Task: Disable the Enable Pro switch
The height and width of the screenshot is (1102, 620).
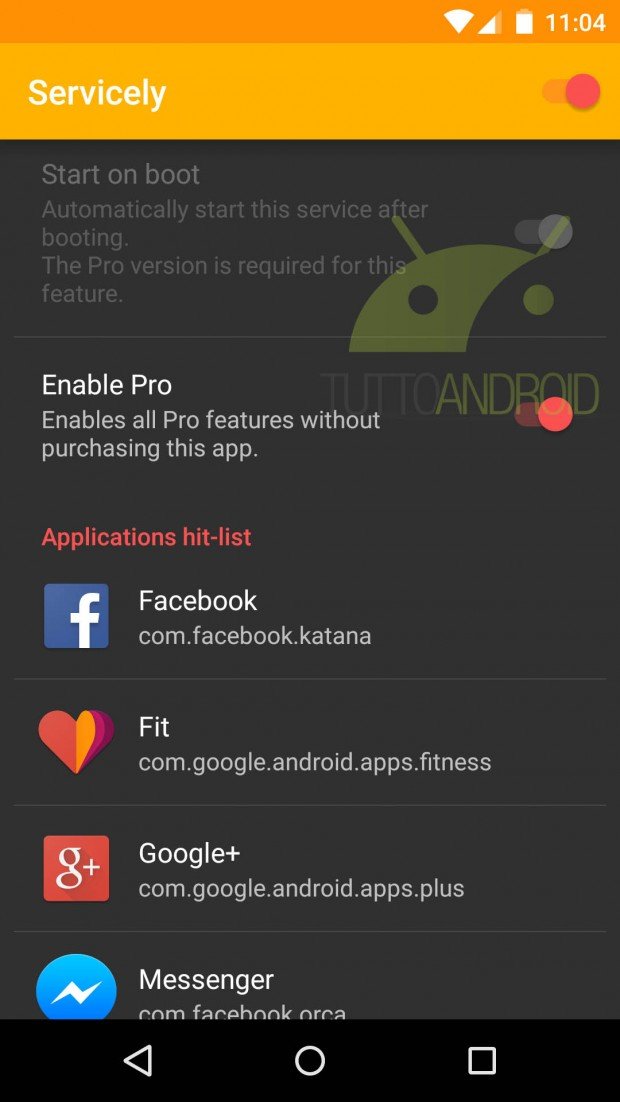Action: (543, 413)
